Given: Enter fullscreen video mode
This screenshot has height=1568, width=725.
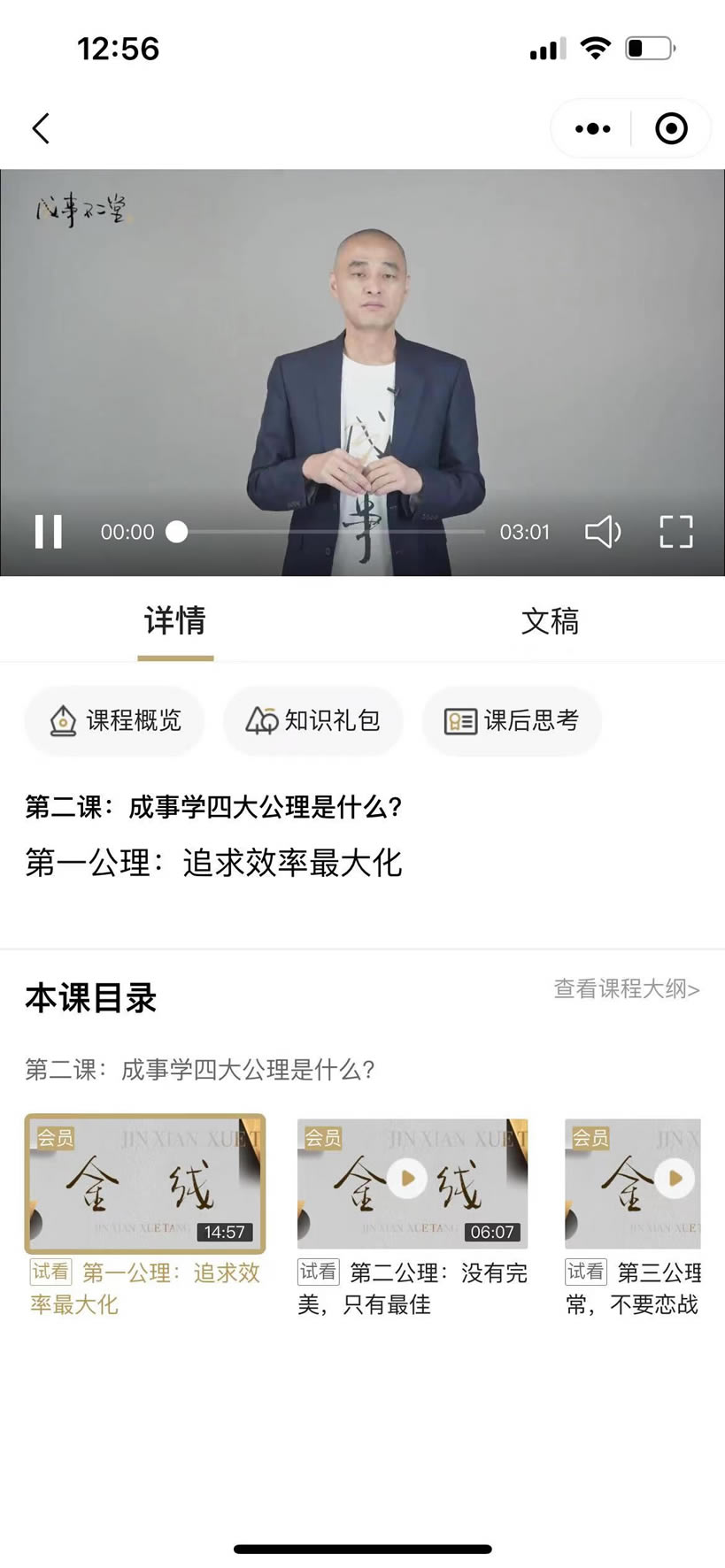Looking at the screenshot, I should pos(676,532).
